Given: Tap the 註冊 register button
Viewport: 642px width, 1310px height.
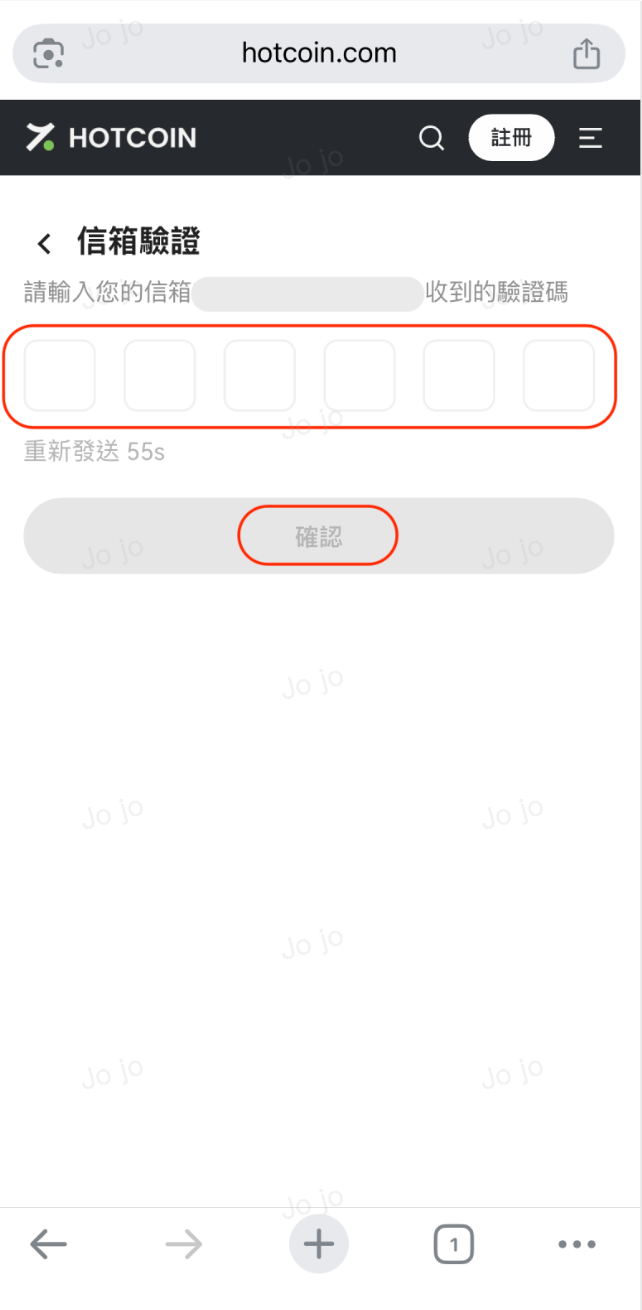Looking at the screenshot, I should pos(511,138).
